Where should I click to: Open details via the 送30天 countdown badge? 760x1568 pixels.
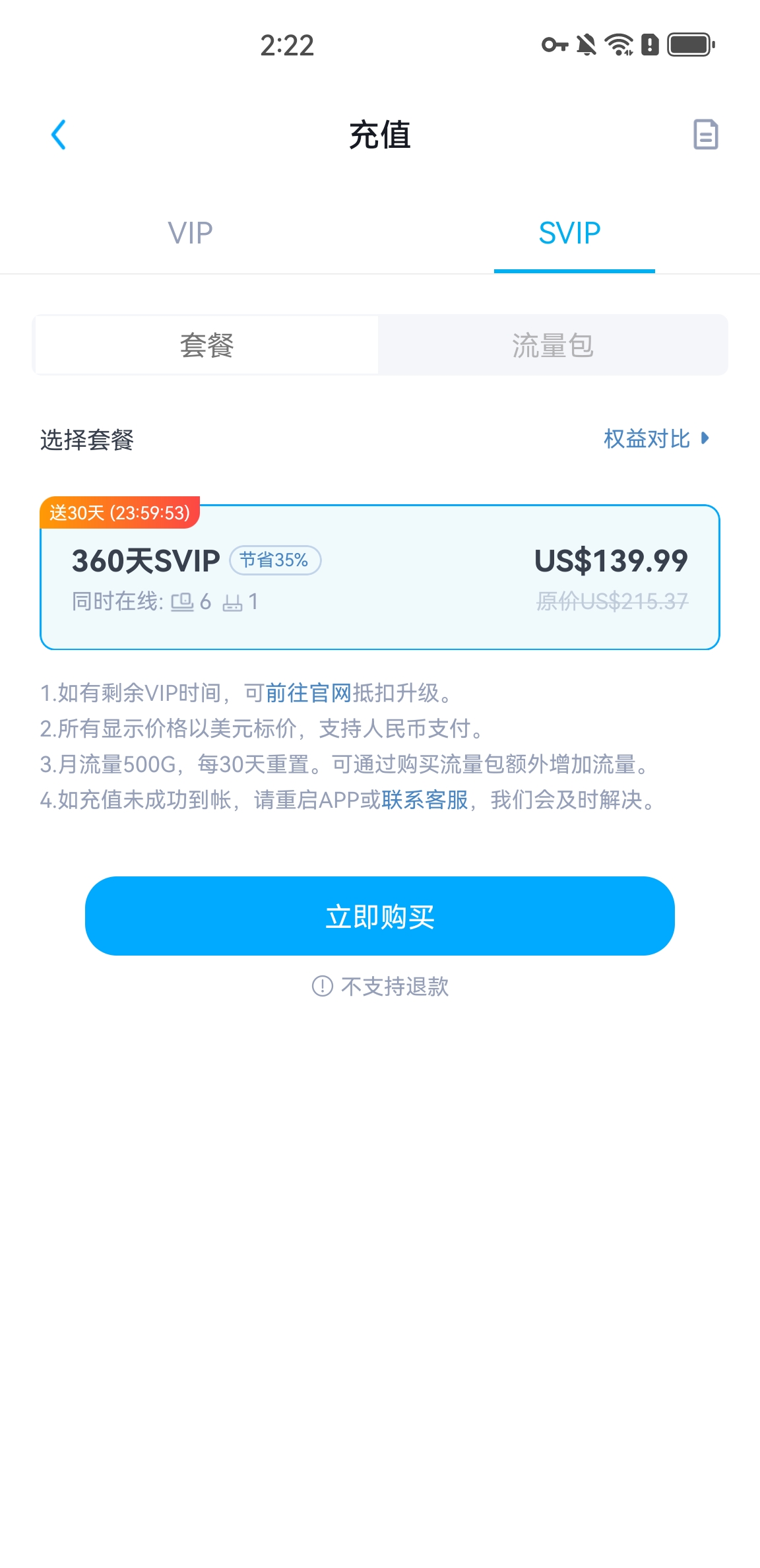[119, 513]
